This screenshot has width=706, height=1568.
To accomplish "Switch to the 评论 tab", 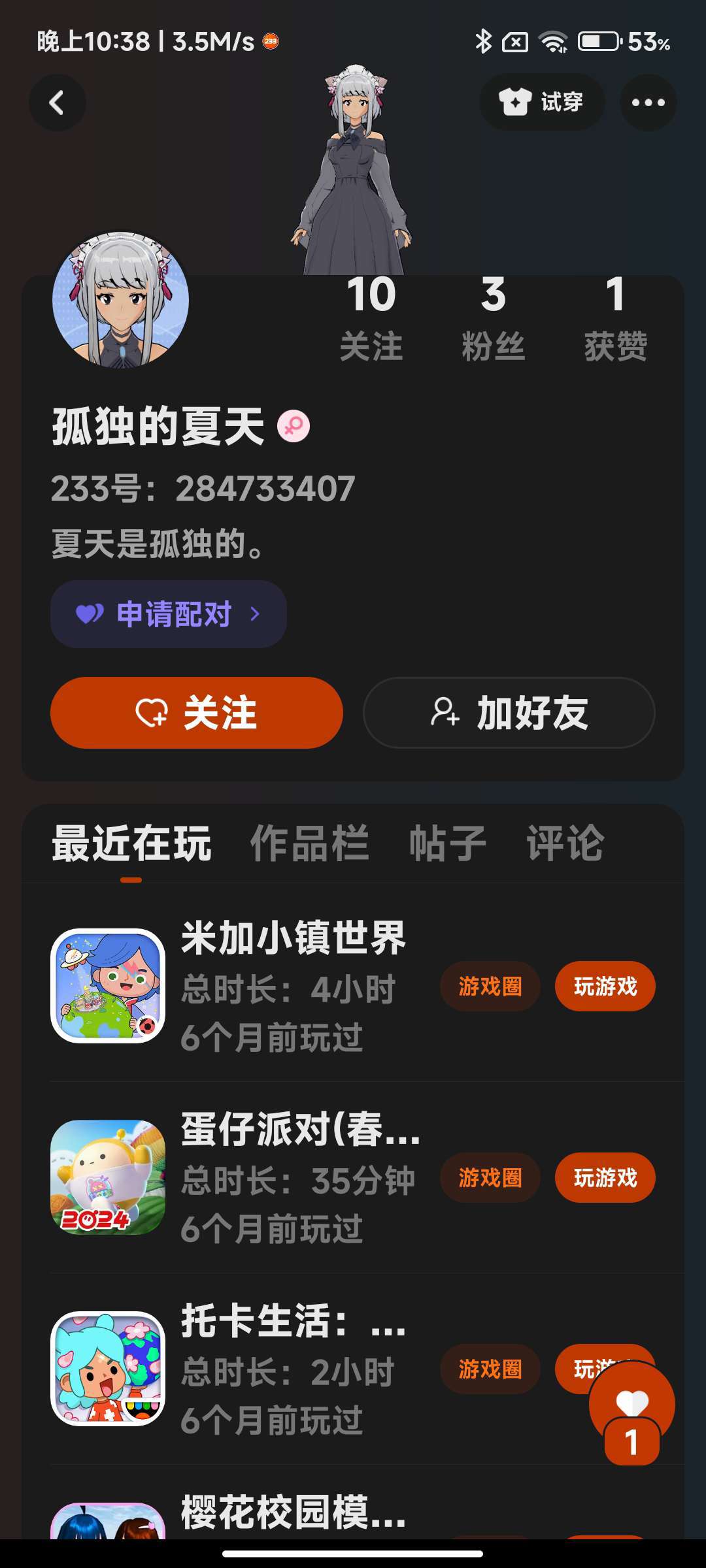I will [565, 843].
